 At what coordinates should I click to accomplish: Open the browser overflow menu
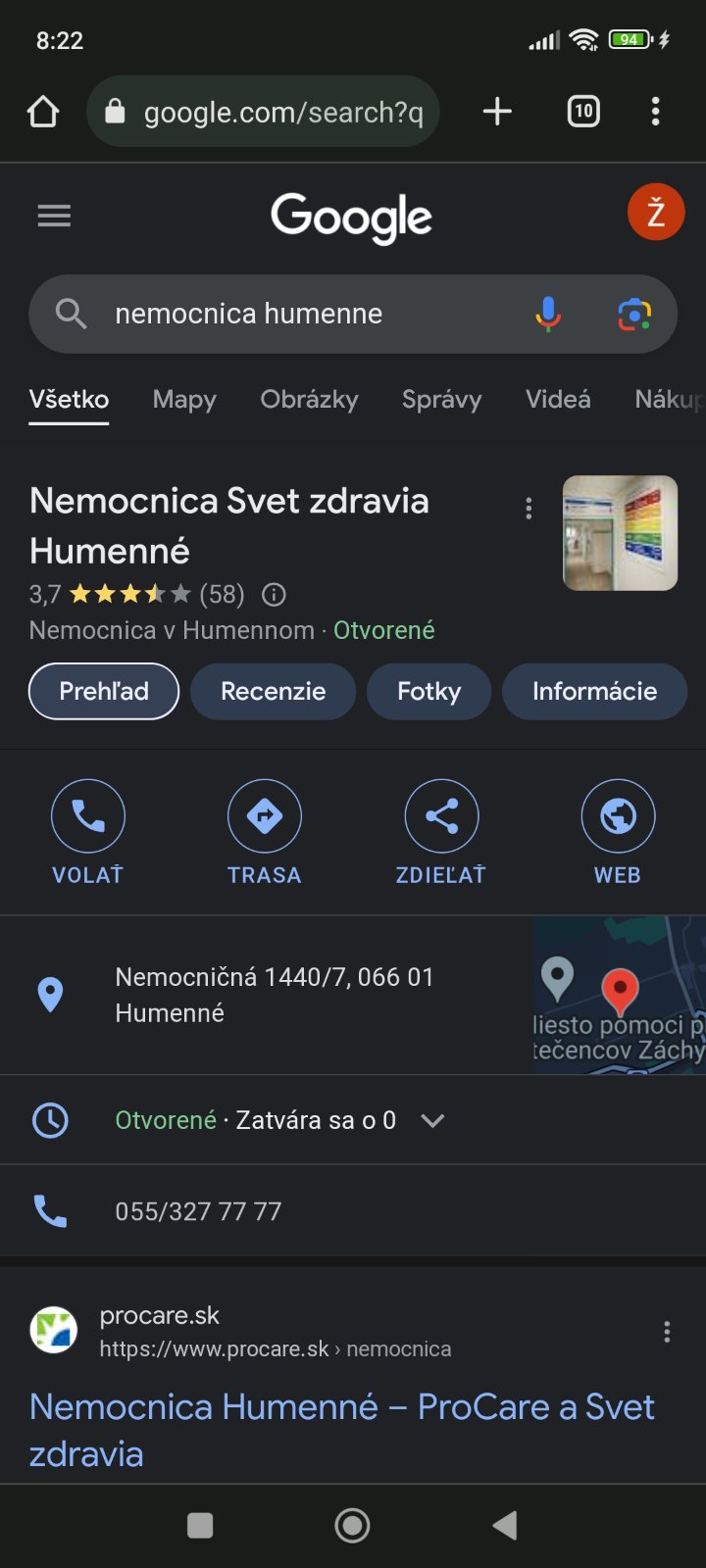655,112
